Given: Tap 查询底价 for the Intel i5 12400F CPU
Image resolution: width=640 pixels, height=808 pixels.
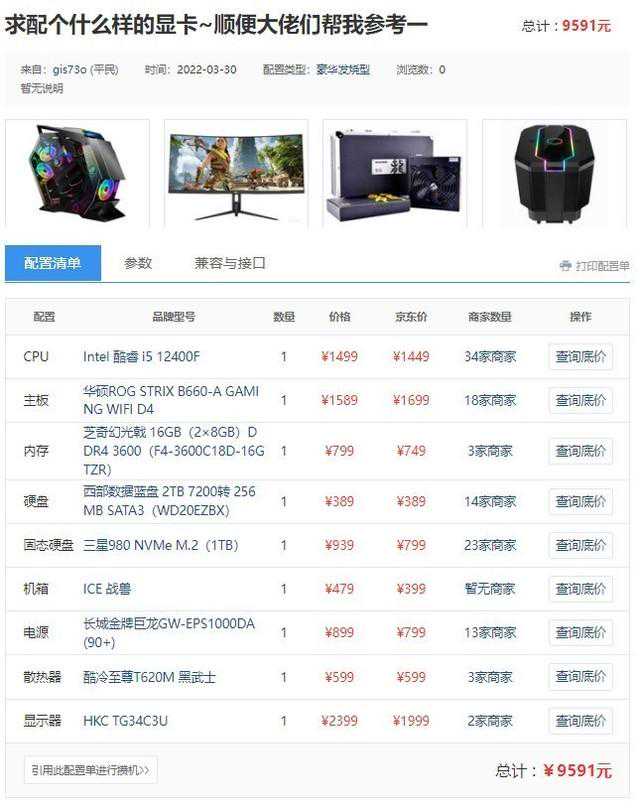Looking at the screenshot, I should coord(580,356).
